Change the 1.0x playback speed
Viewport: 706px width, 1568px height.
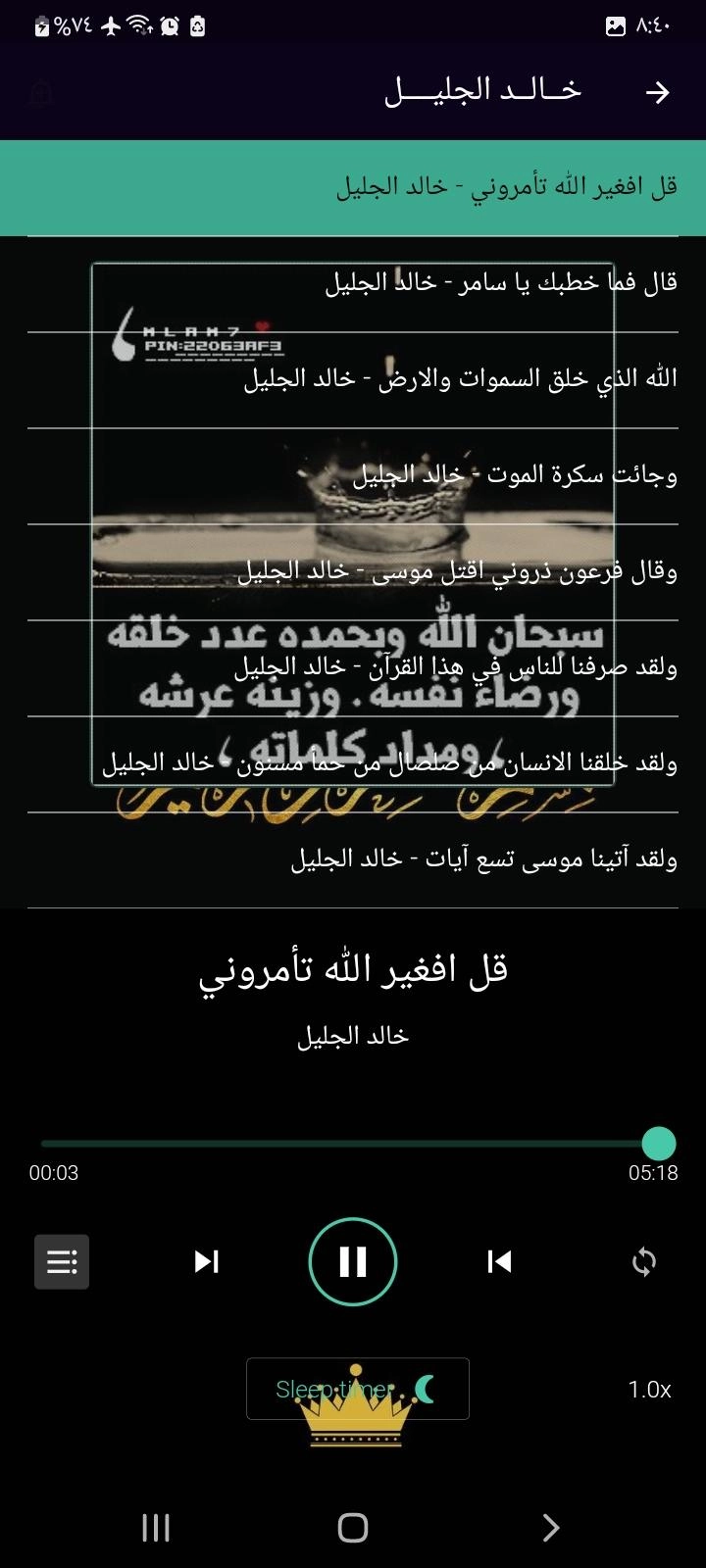(x=649, y=1390)
